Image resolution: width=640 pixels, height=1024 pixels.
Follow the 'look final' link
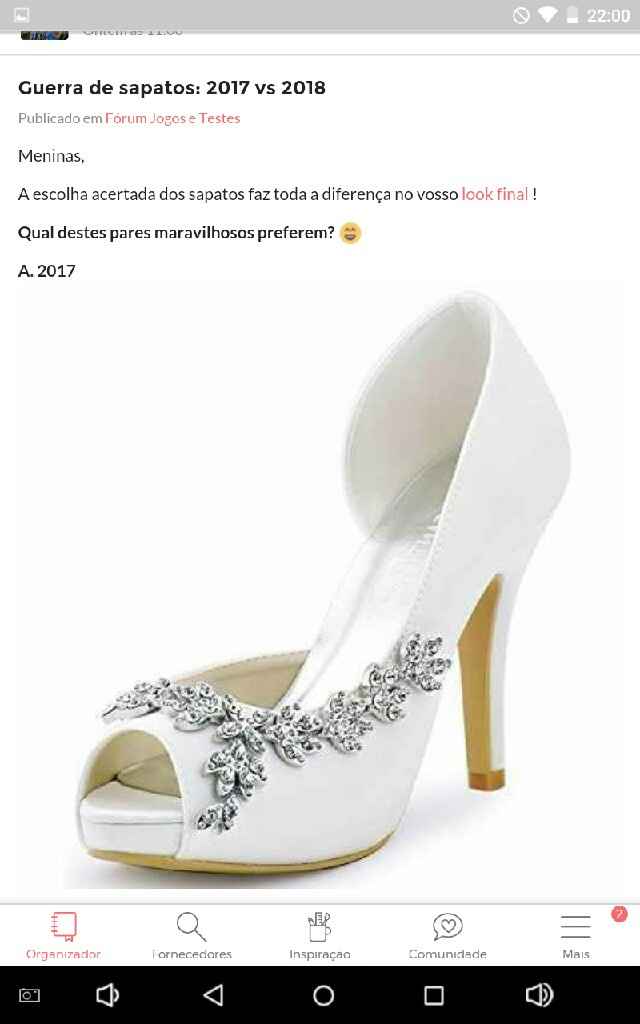pyautogui.click(x=494, y=194)
